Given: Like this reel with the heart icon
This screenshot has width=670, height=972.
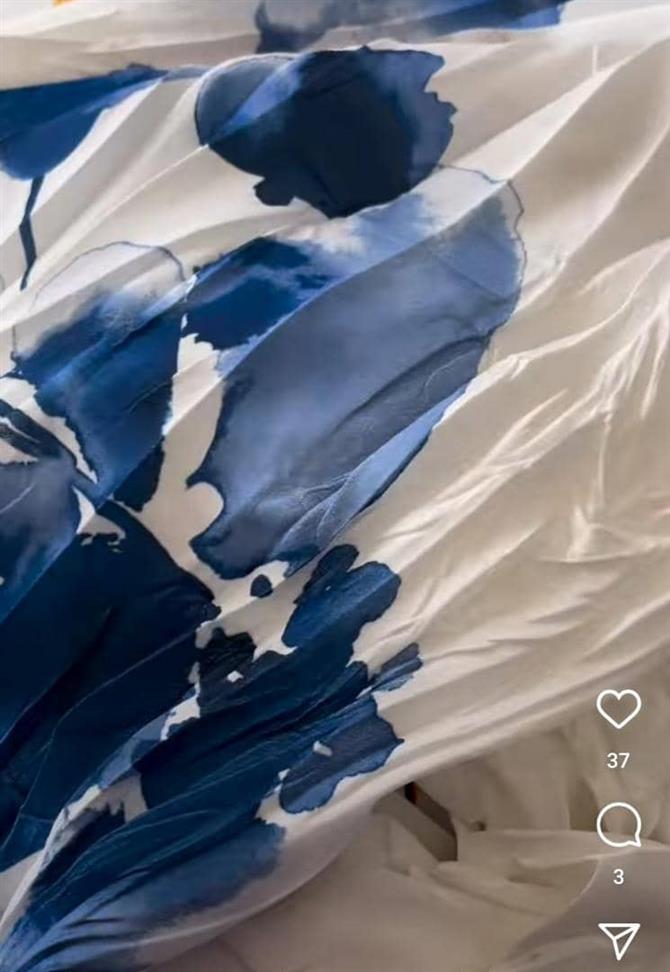Looking at the screenshot, I should tap(619, 709).
